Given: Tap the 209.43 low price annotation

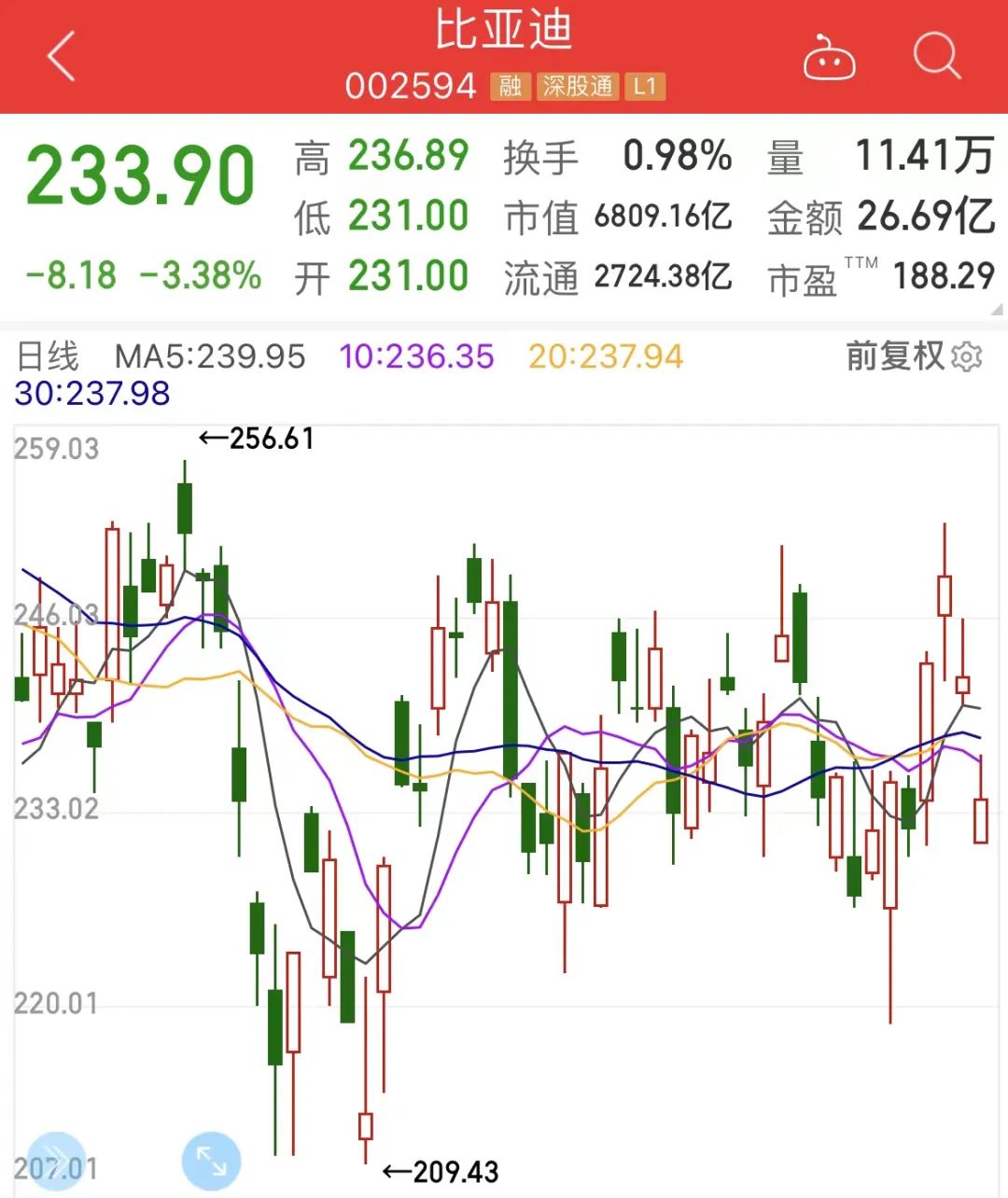Looking at the screenshot, I should tap(441, 1170).
